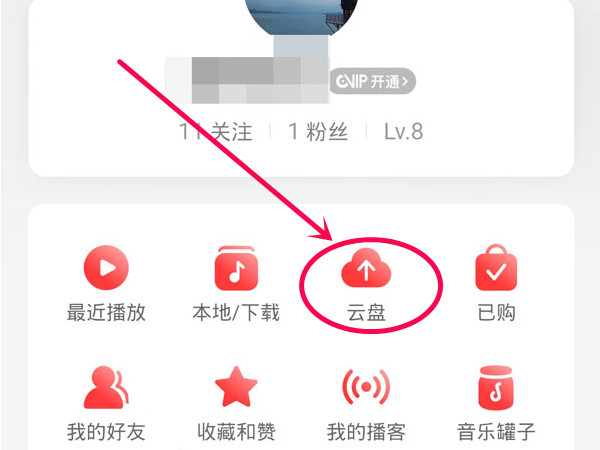
Task: Open the VIP 开通 badge
Action: (373, 80)
